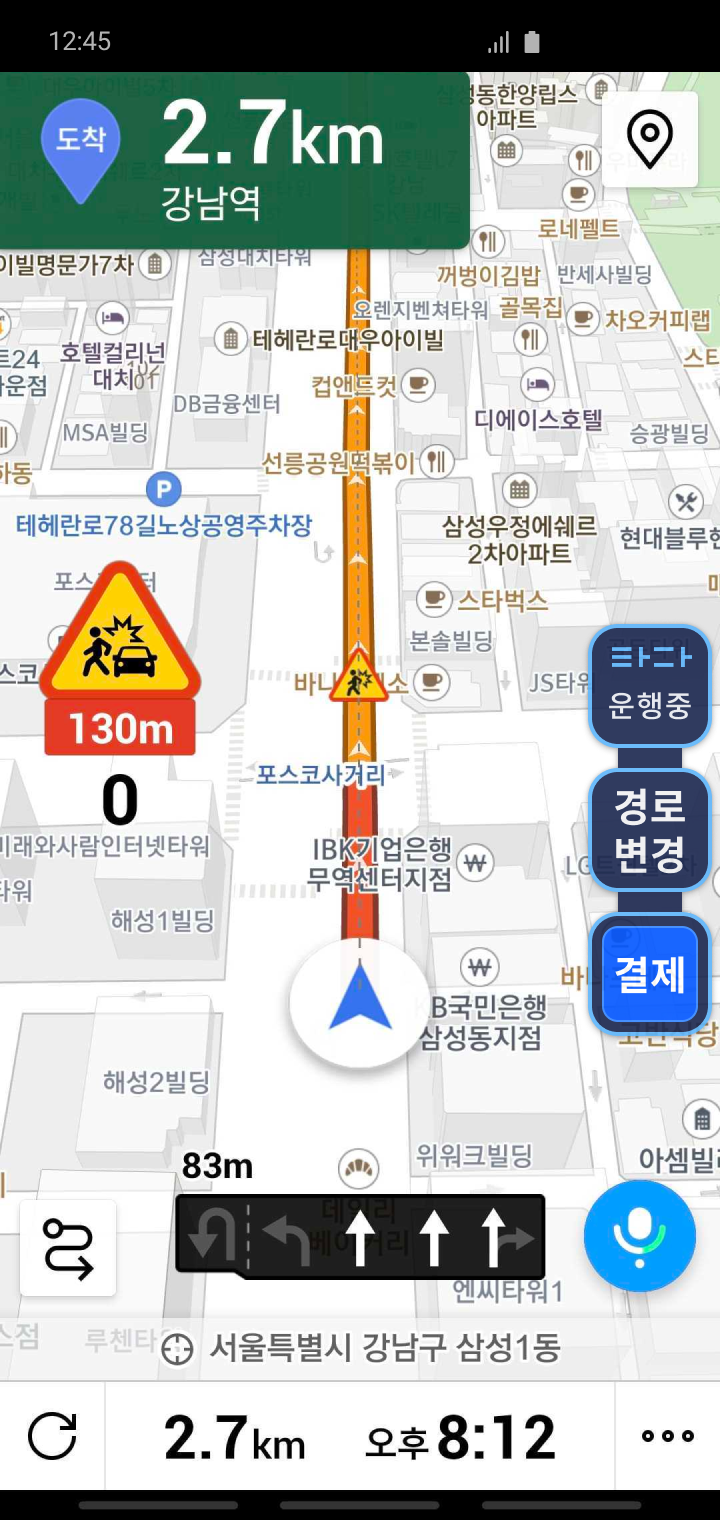Tap the green 강남역 destination banner

(x=235, y=160)
